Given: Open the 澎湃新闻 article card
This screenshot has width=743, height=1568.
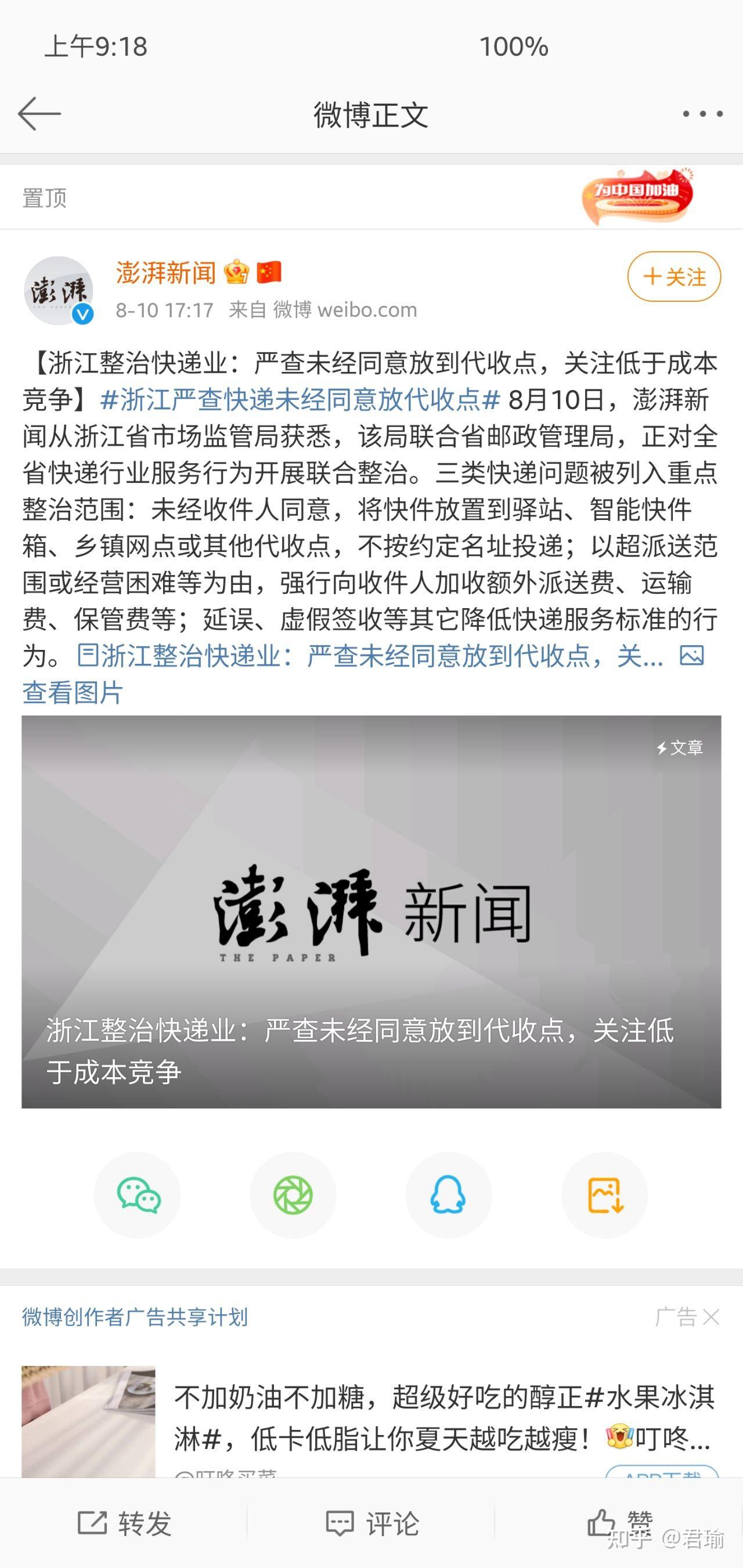Looking at the screenshot, I should click(371, 912).
